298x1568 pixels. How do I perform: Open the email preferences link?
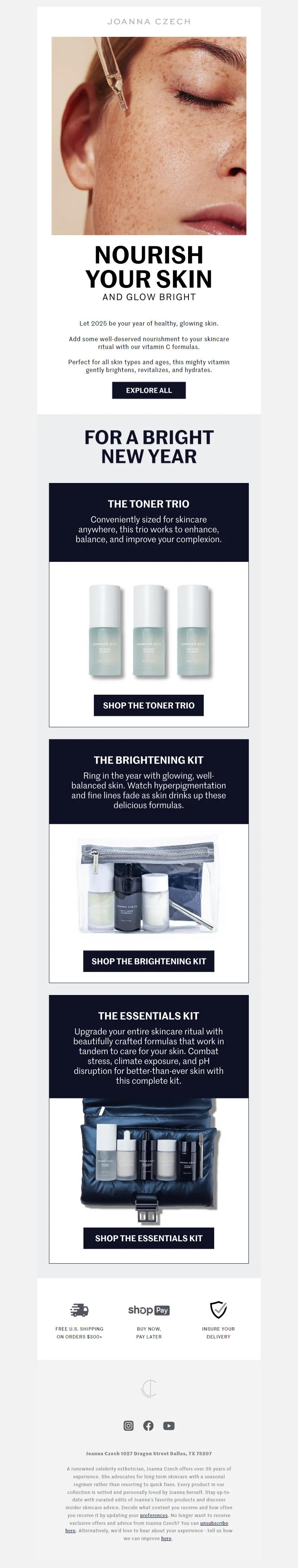(153, 1516)
